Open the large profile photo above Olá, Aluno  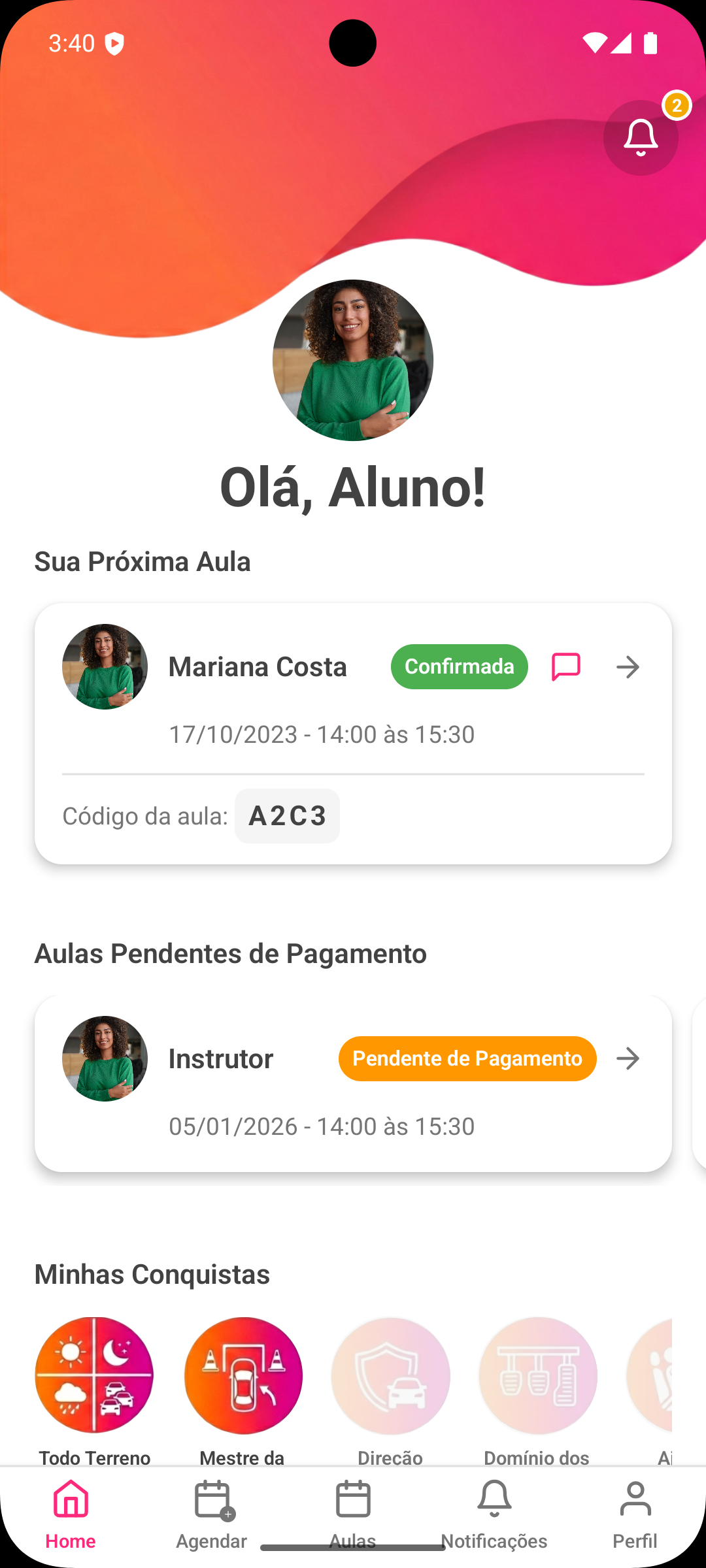(x=353, y=361)
